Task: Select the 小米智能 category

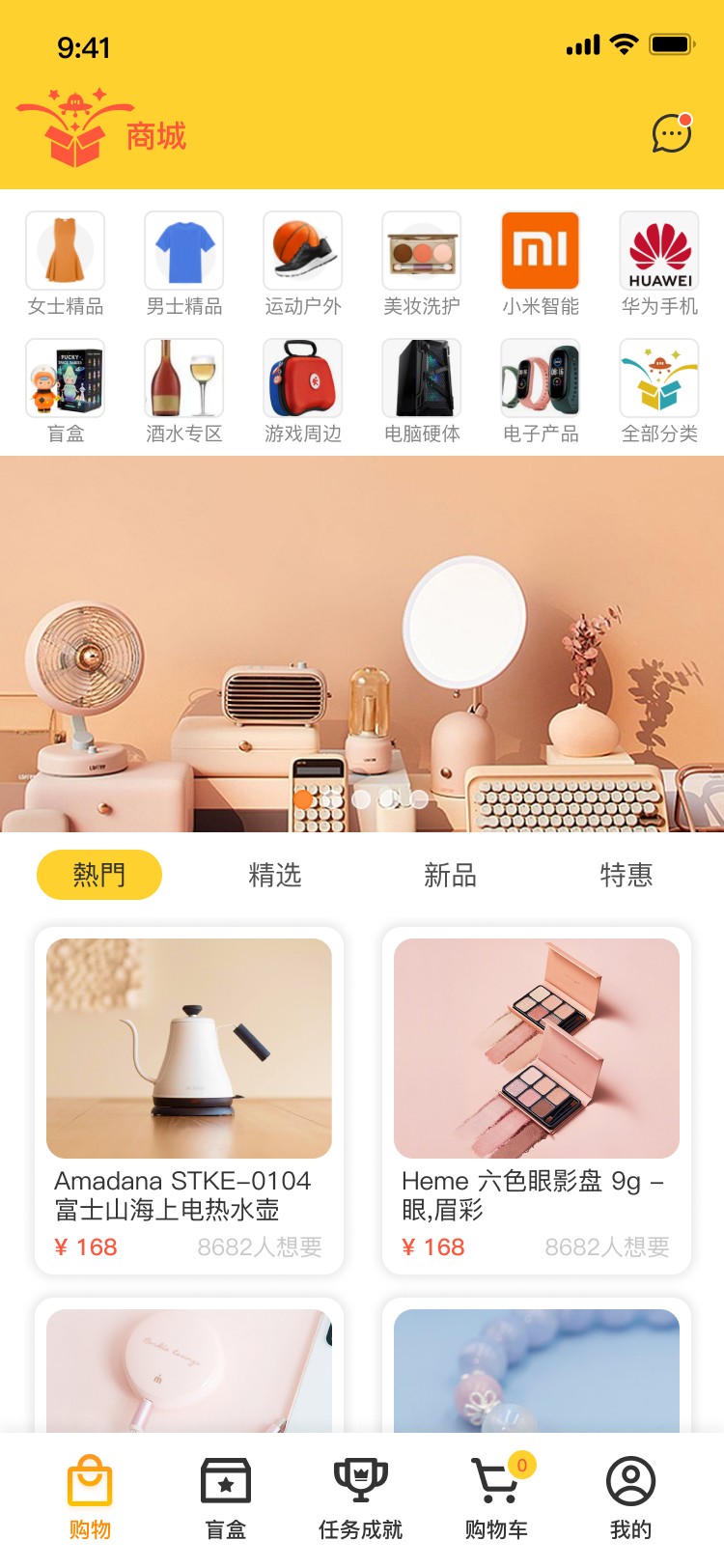Action: [x=541, y=264]
